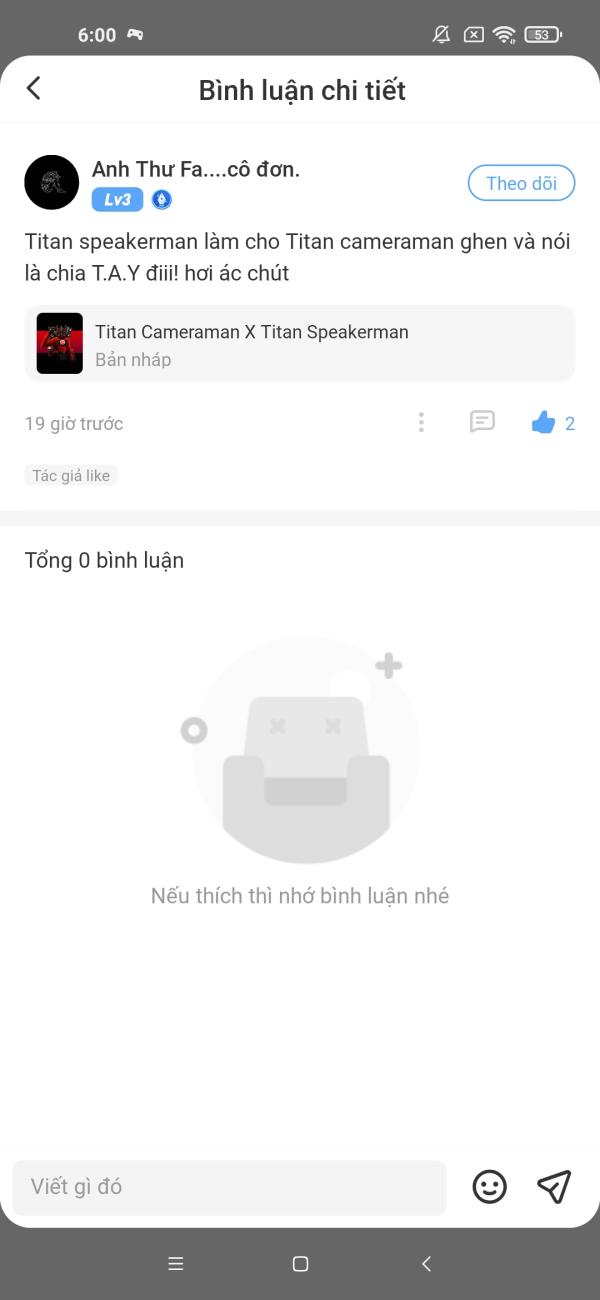Screen dimensions: 600x1300
Task: Open Anh Thư's profile avatar
Action: (x=51, y=182)
